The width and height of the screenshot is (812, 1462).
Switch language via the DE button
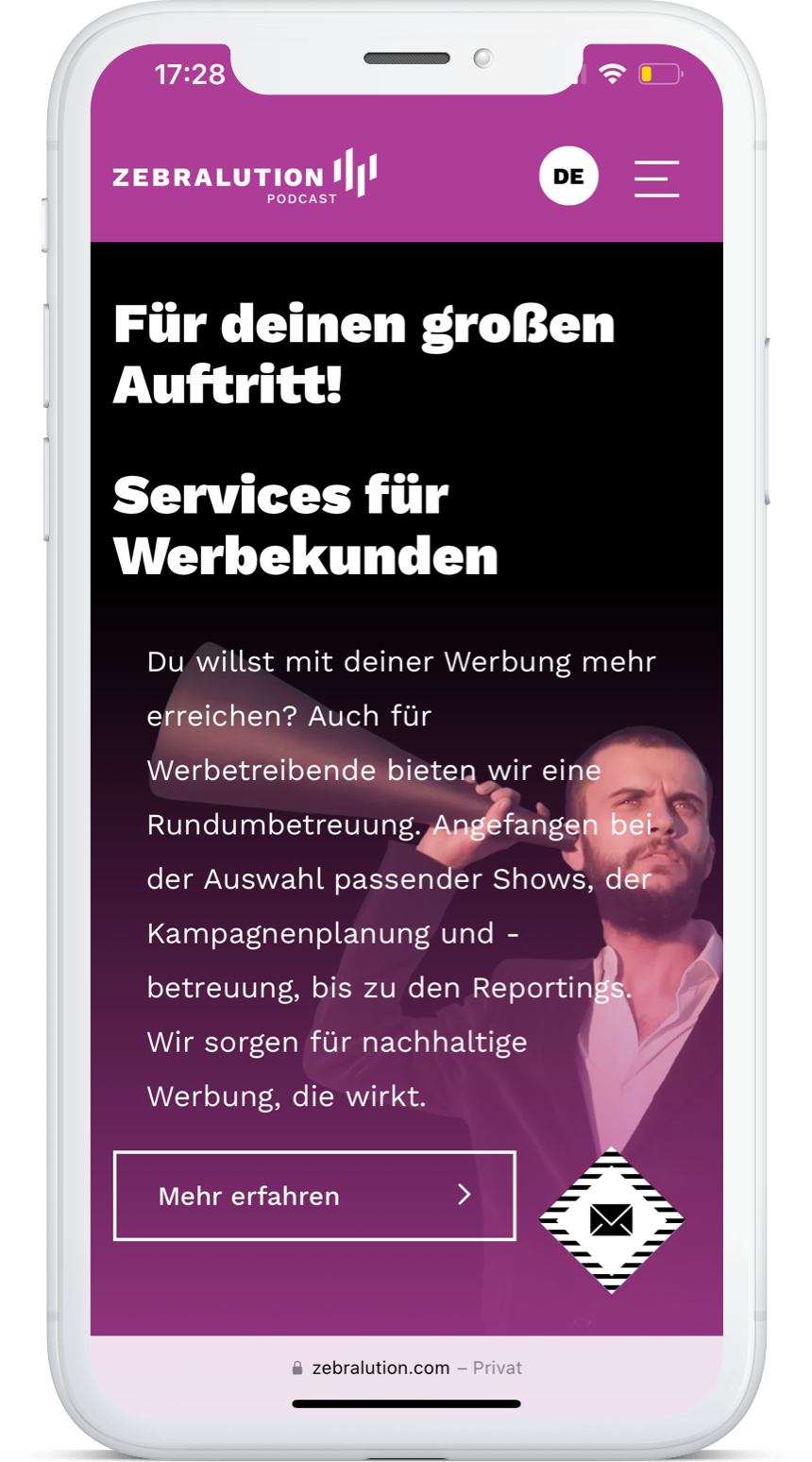pyautogui.click(x=568, y=177)
